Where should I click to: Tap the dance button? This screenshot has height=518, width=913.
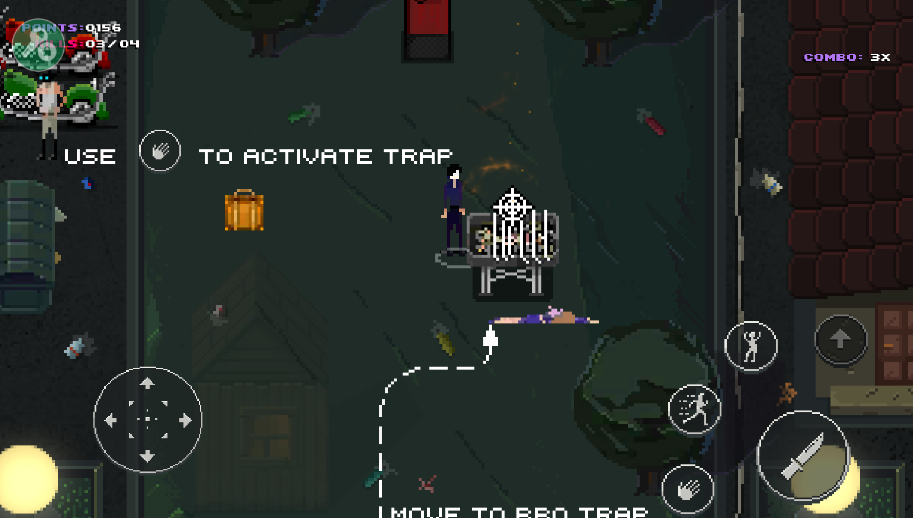pyautogui.click(x=750, y=345)
